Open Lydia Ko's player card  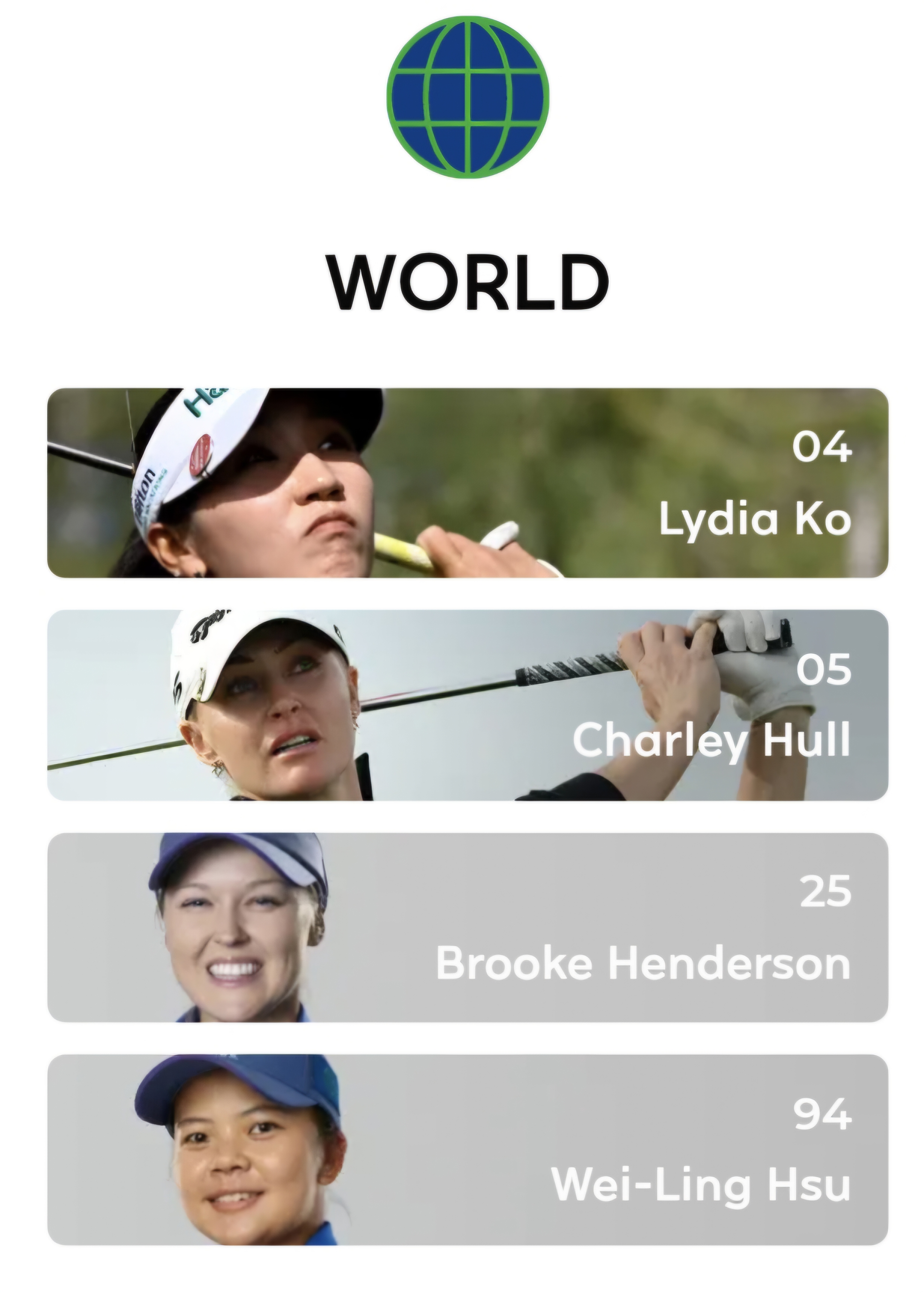pos(467,483)
